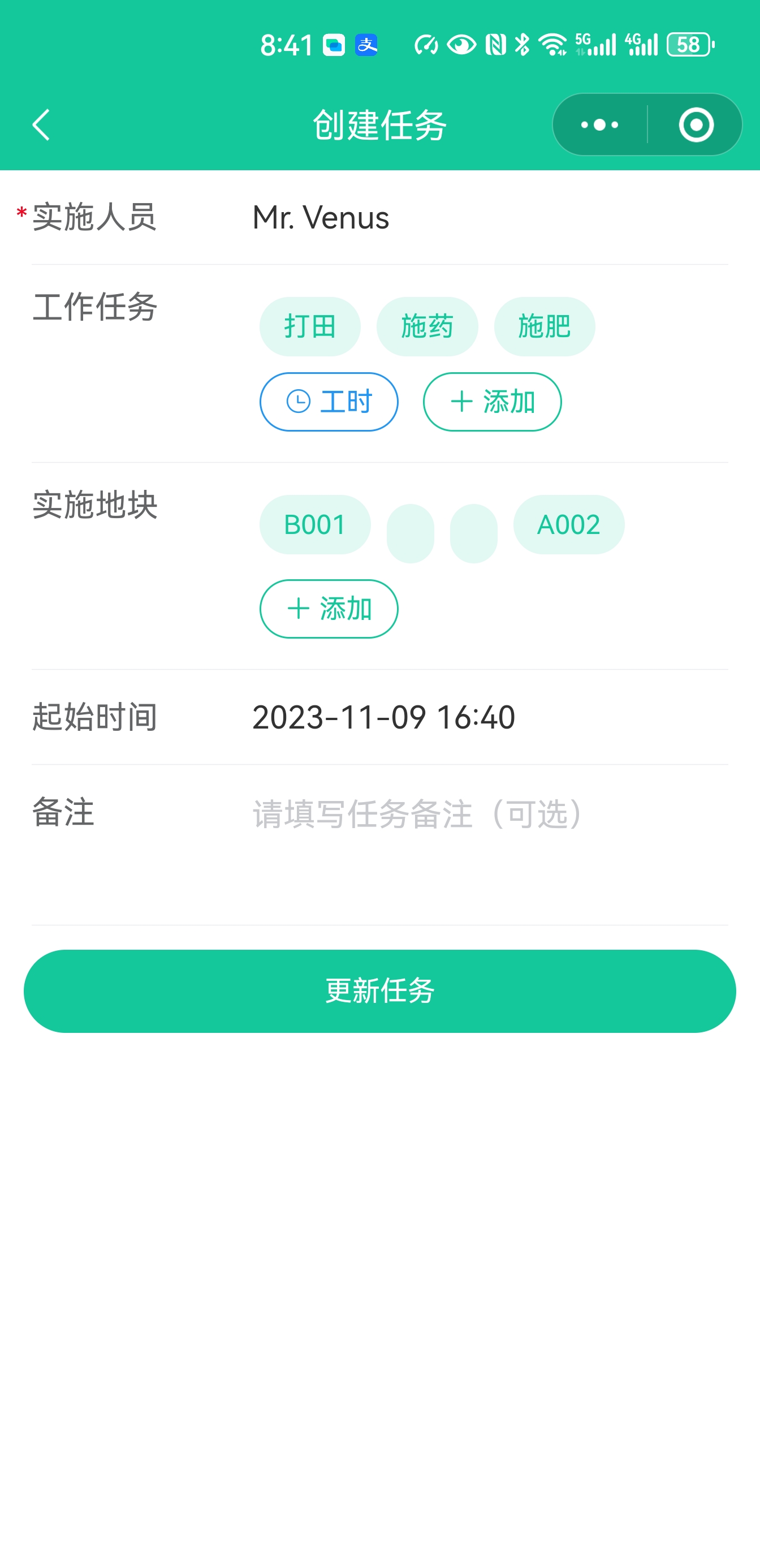This screenshot has width=760, height=1568.
Task: Select the 施肥 task chip
Action: point(545,326)
